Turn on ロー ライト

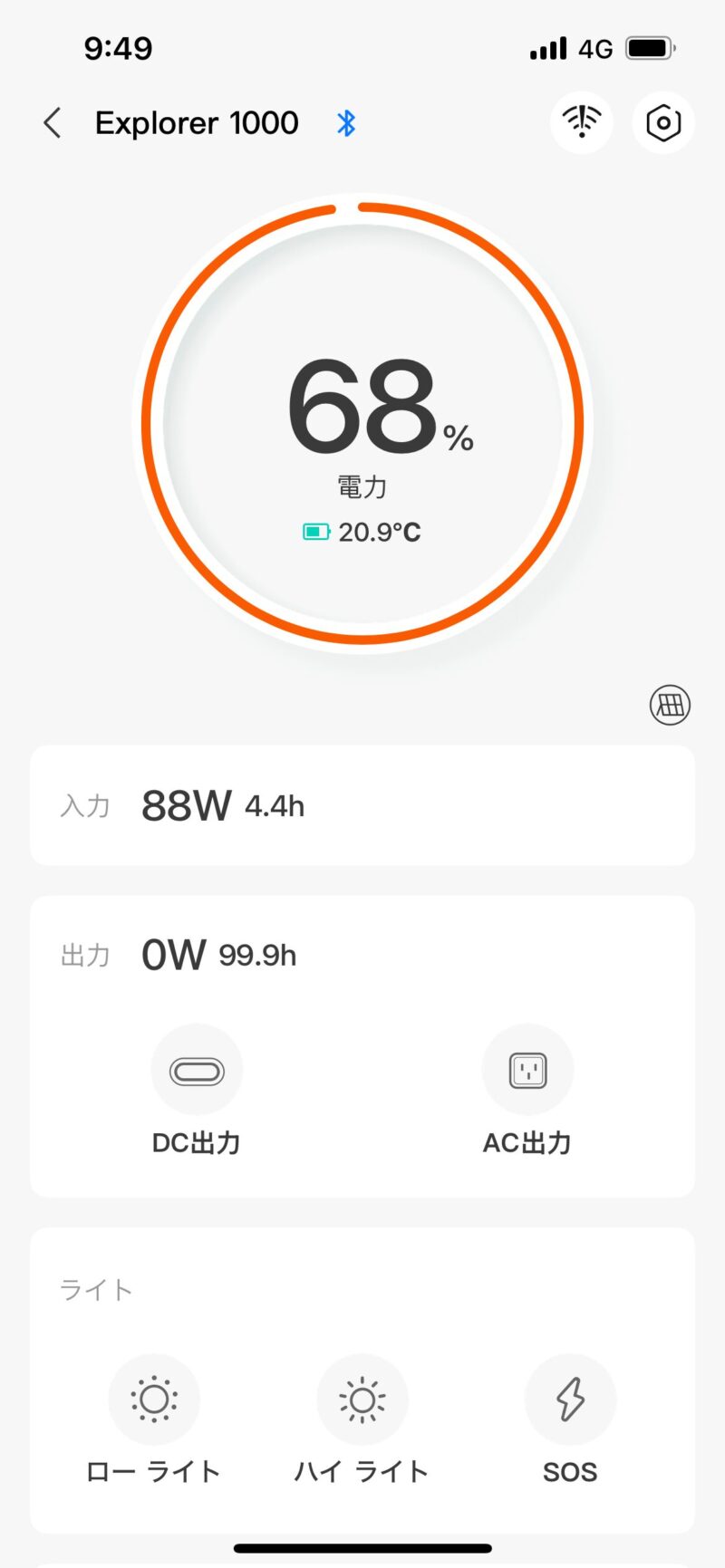coord(153,1400)
